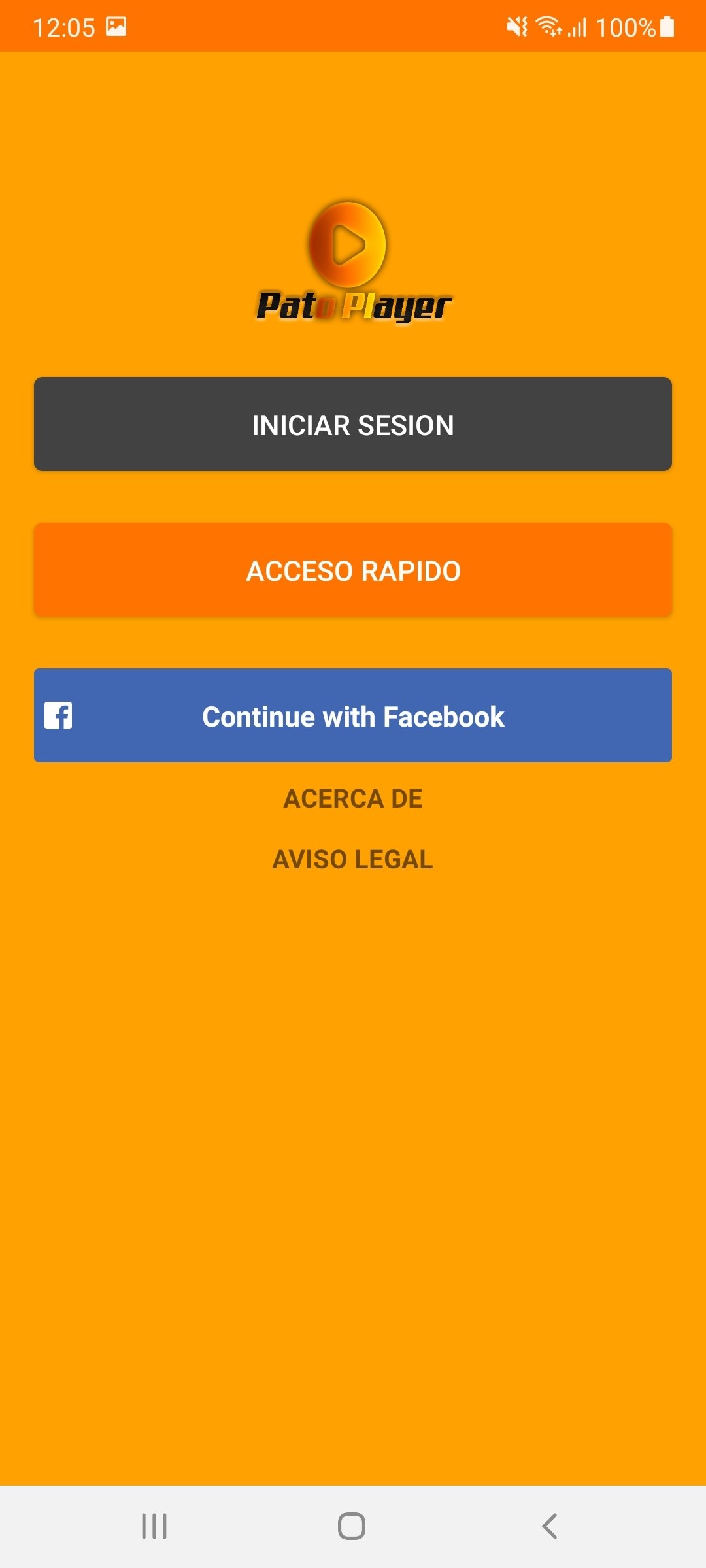Tap the INICIAR SESION button
The image size is (706, 1568).
(353, 425)
